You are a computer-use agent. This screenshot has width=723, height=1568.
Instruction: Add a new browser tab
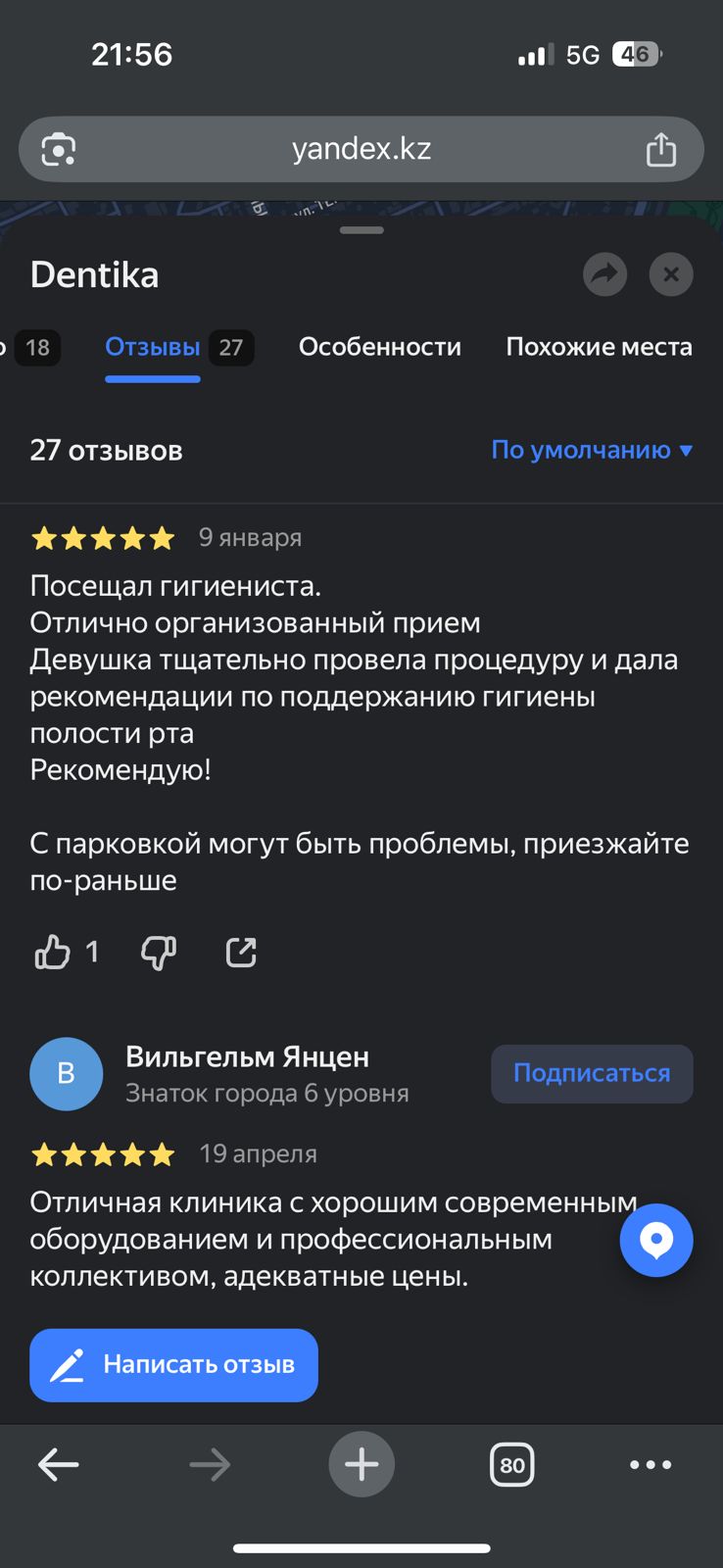[x=361, y=1465]
